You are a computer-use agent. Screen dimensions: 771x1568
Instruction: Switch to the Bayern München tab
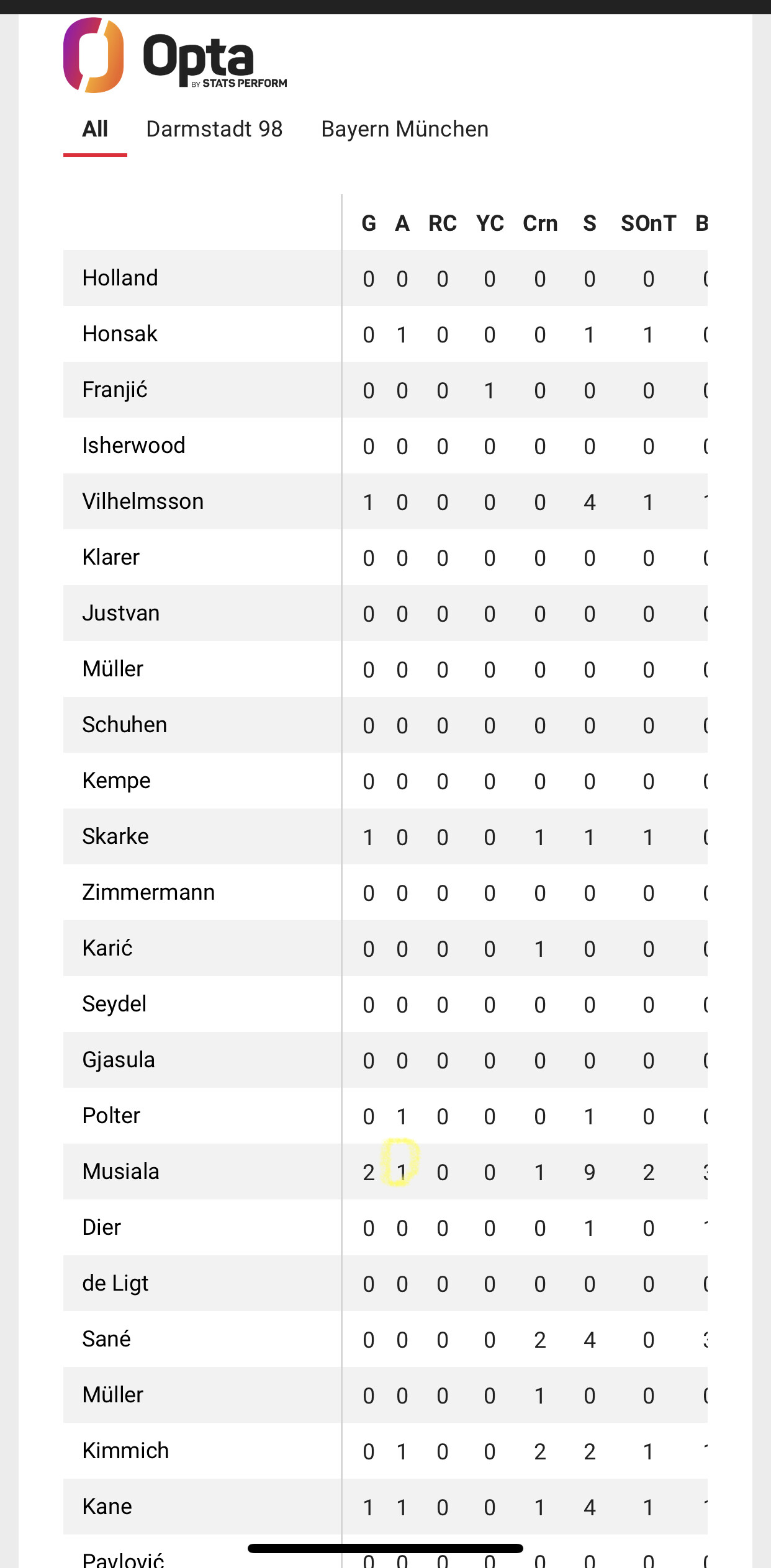pyautogui.click(x=405, y=130)
